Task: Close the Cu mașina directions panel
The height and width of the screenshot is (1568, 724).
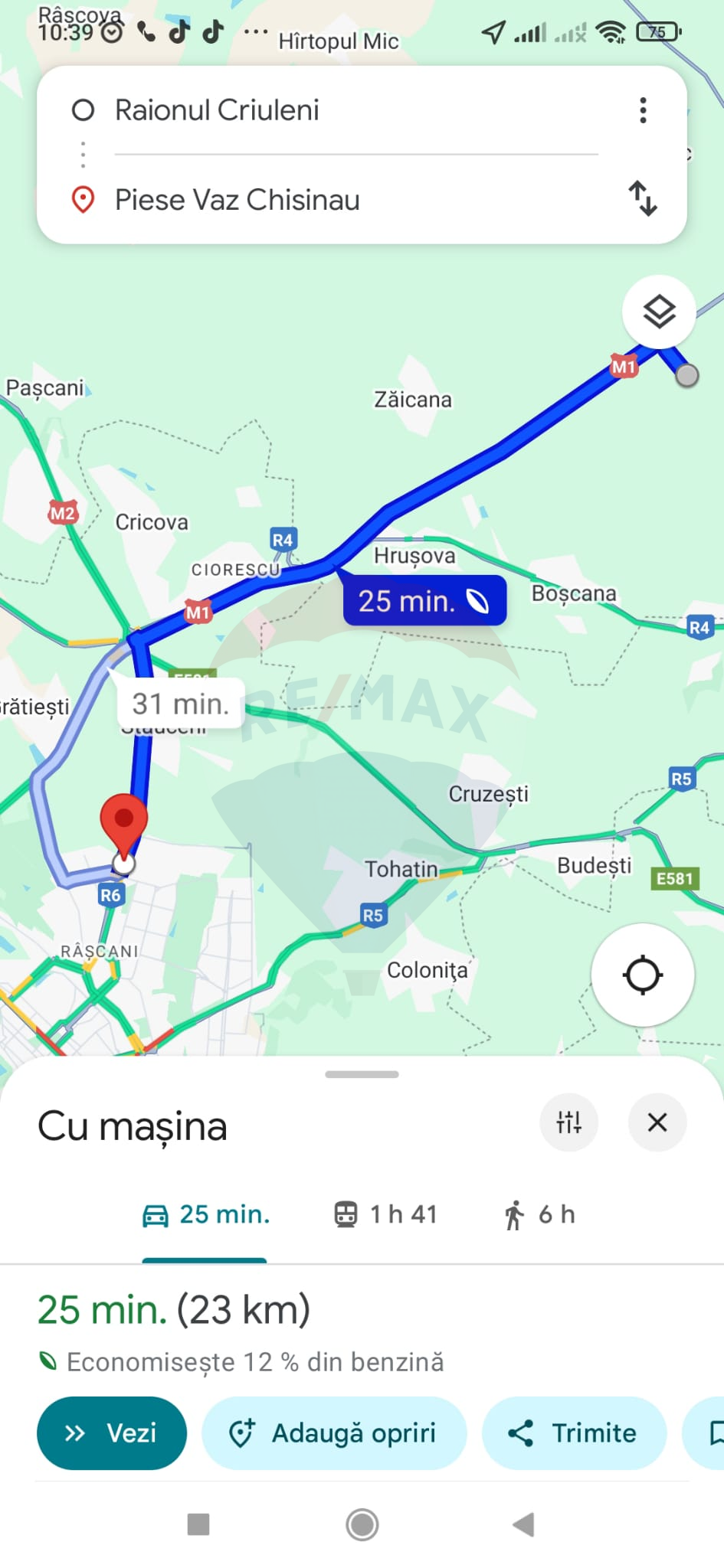Action: click(x=657, y=1122)
